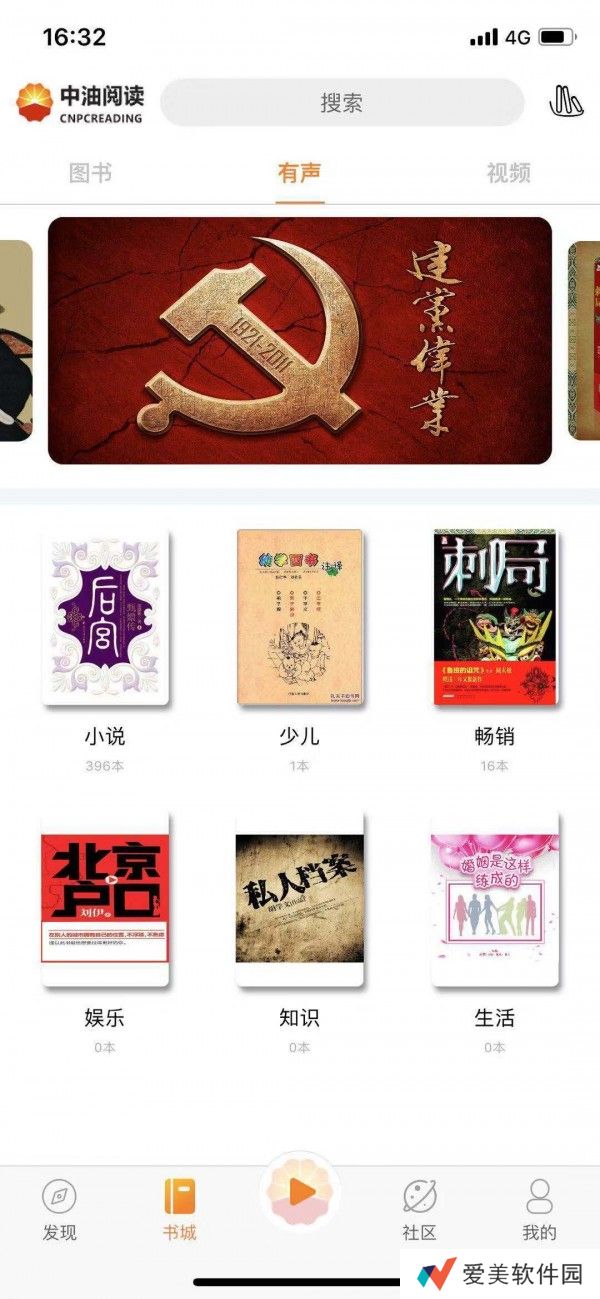Go to the 发现 tab
Viewport: 600px width, 1299px height.
(x=60, y=1208)
